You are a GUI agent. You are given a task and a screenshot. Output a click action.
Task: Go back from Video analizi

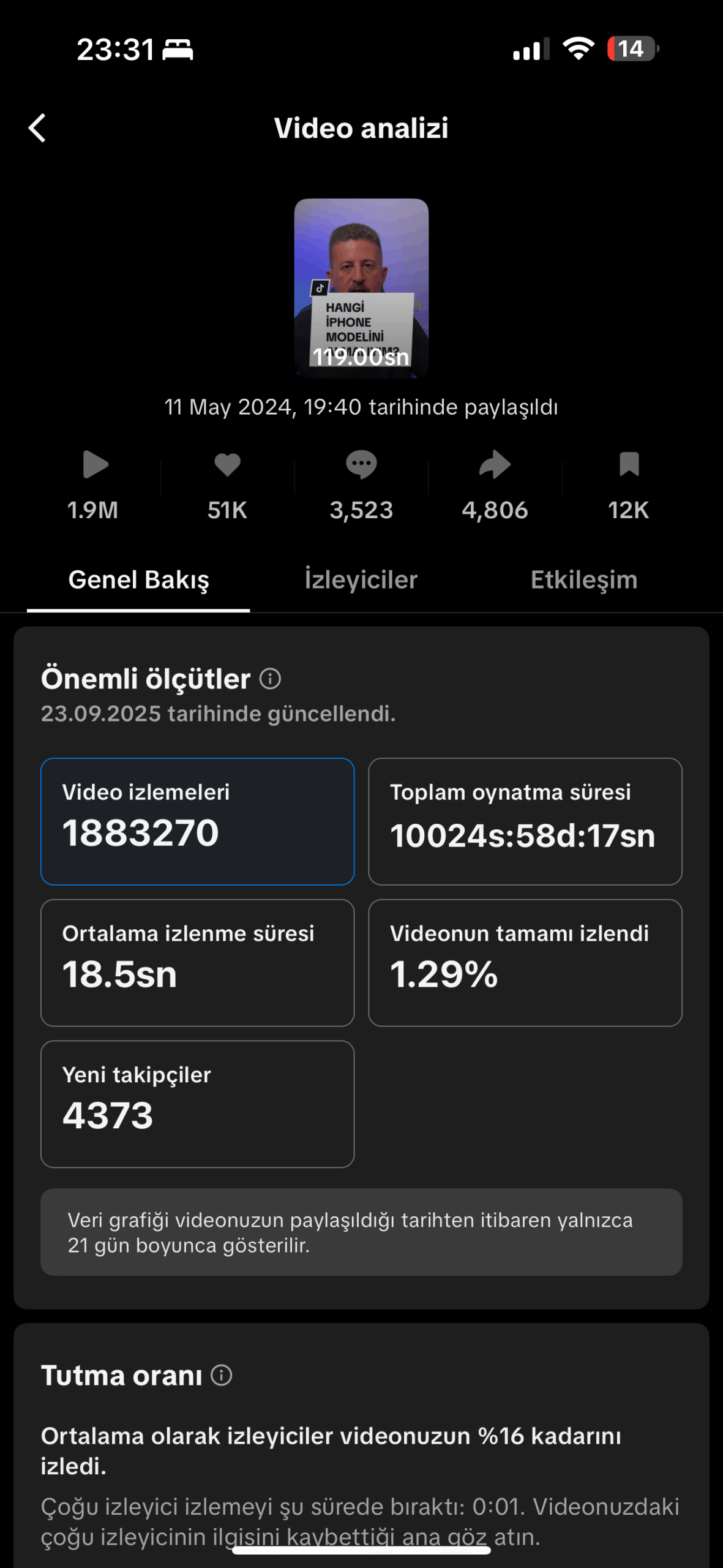38,129
